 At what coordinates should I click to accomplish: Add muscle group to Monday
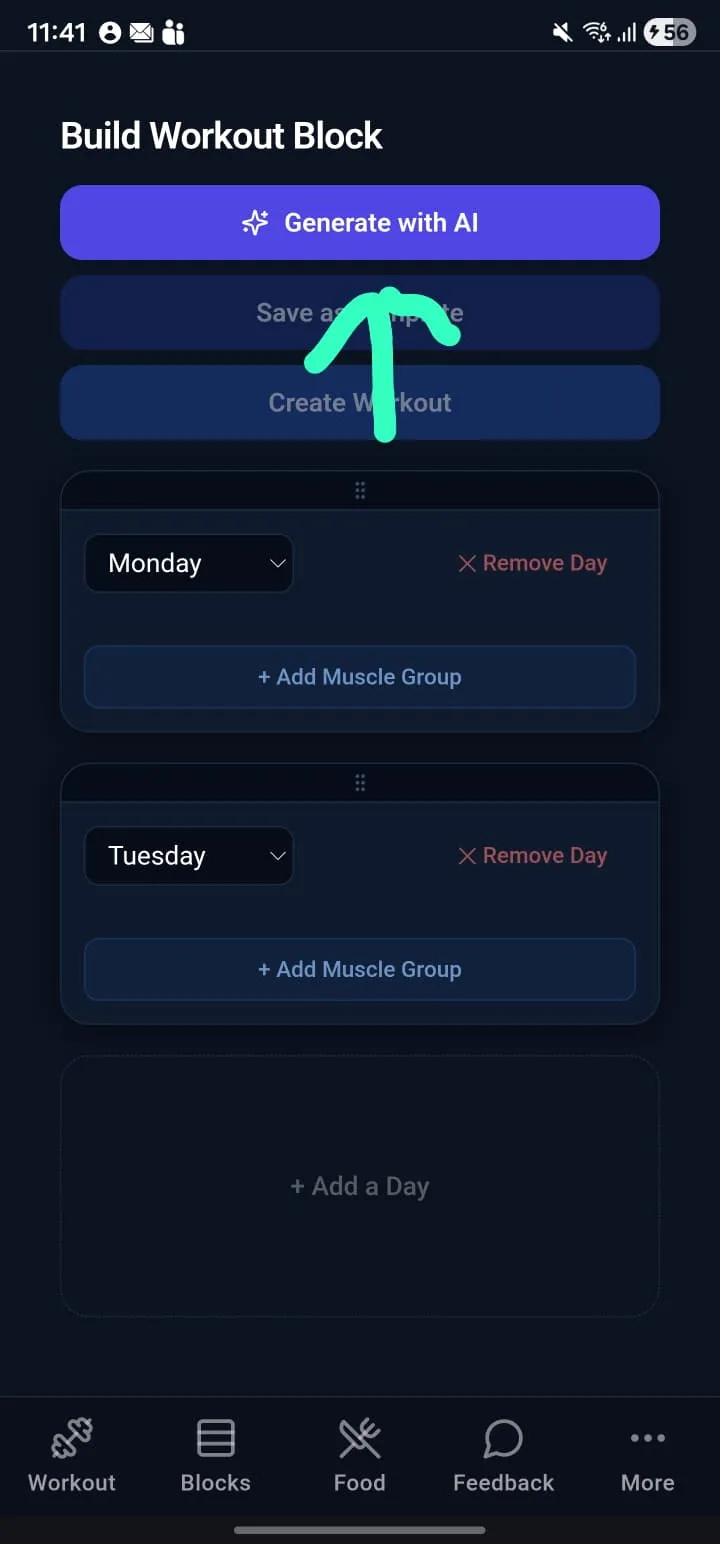(x=360, y=677)
